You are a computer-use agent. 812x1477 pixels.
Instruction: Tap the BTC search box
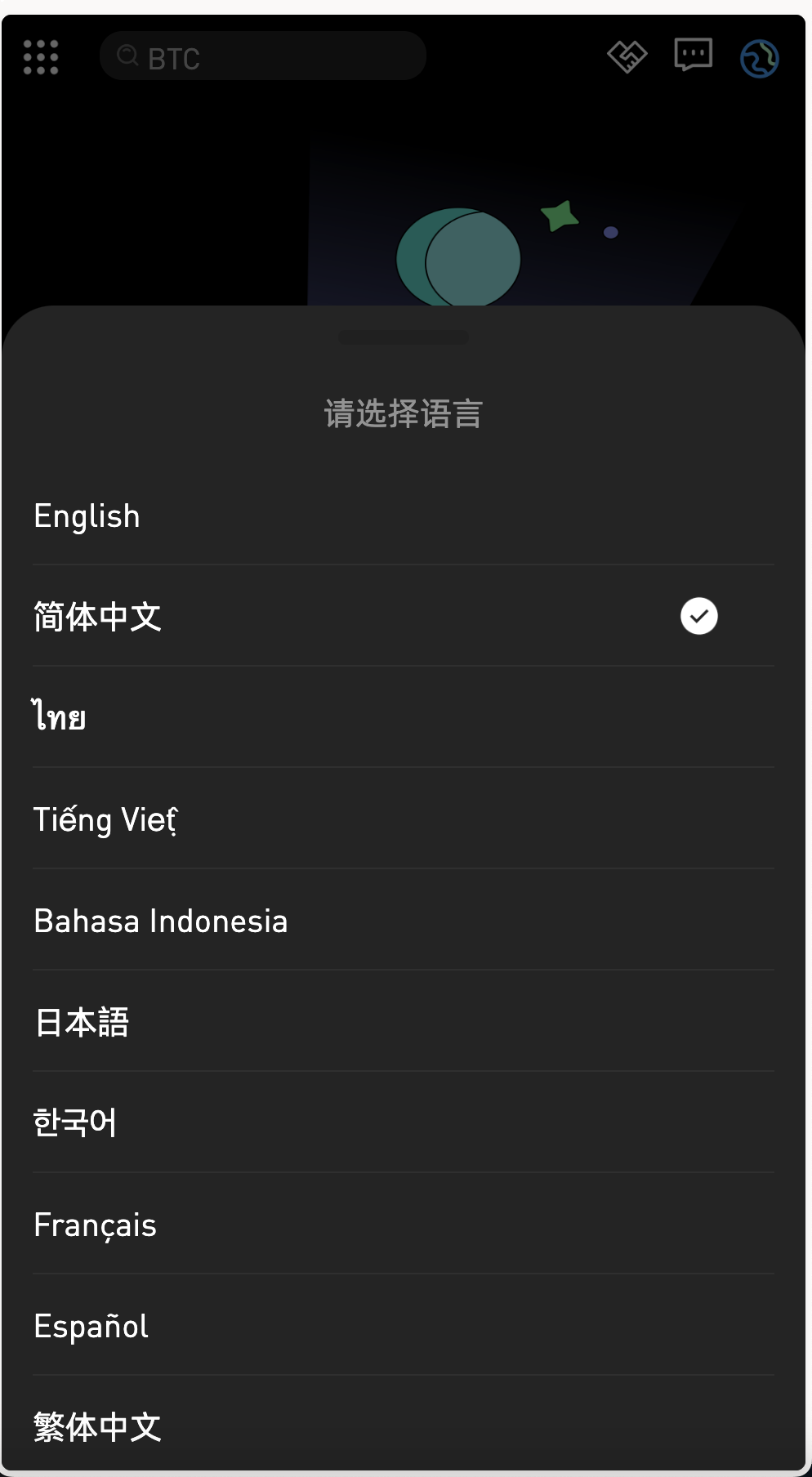tap(262, 56)
